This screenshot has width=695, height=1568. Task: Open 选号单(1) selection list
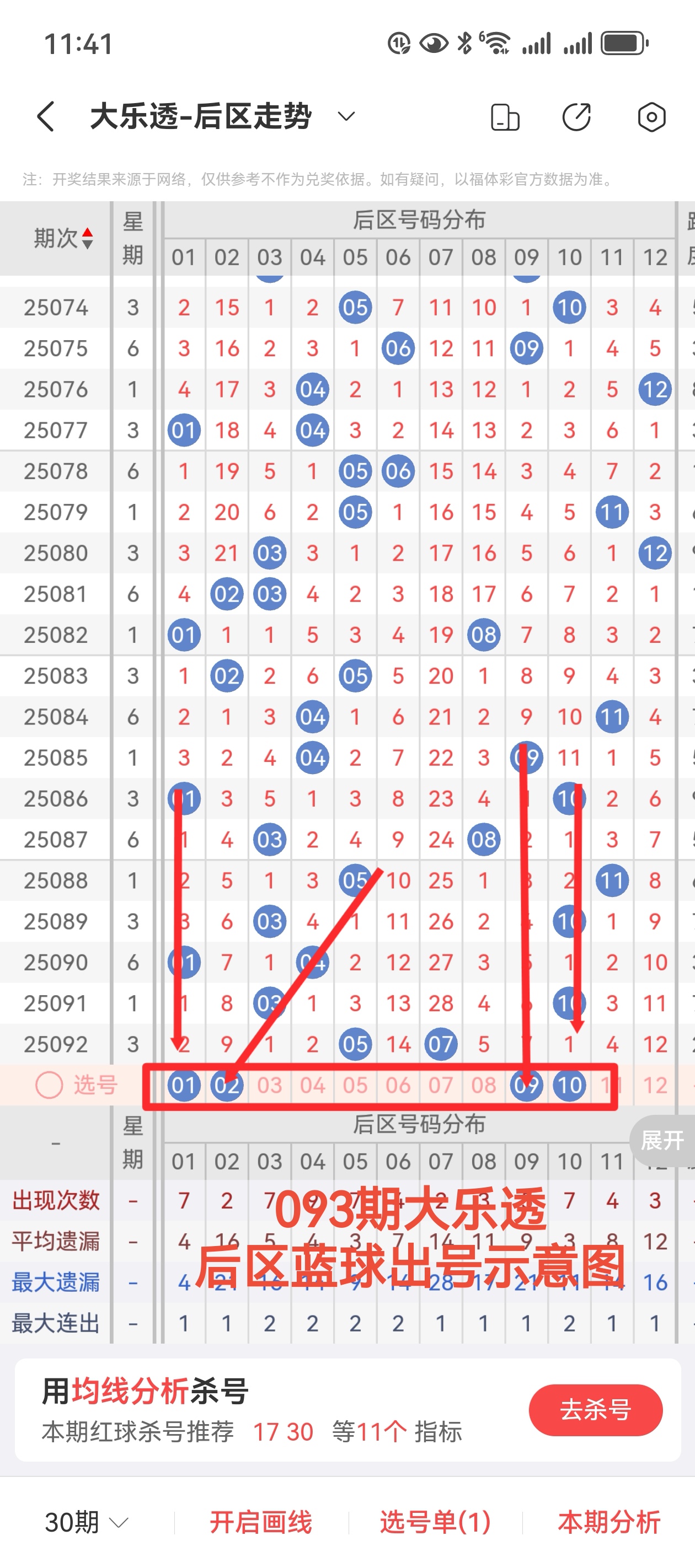(435, 1522)
